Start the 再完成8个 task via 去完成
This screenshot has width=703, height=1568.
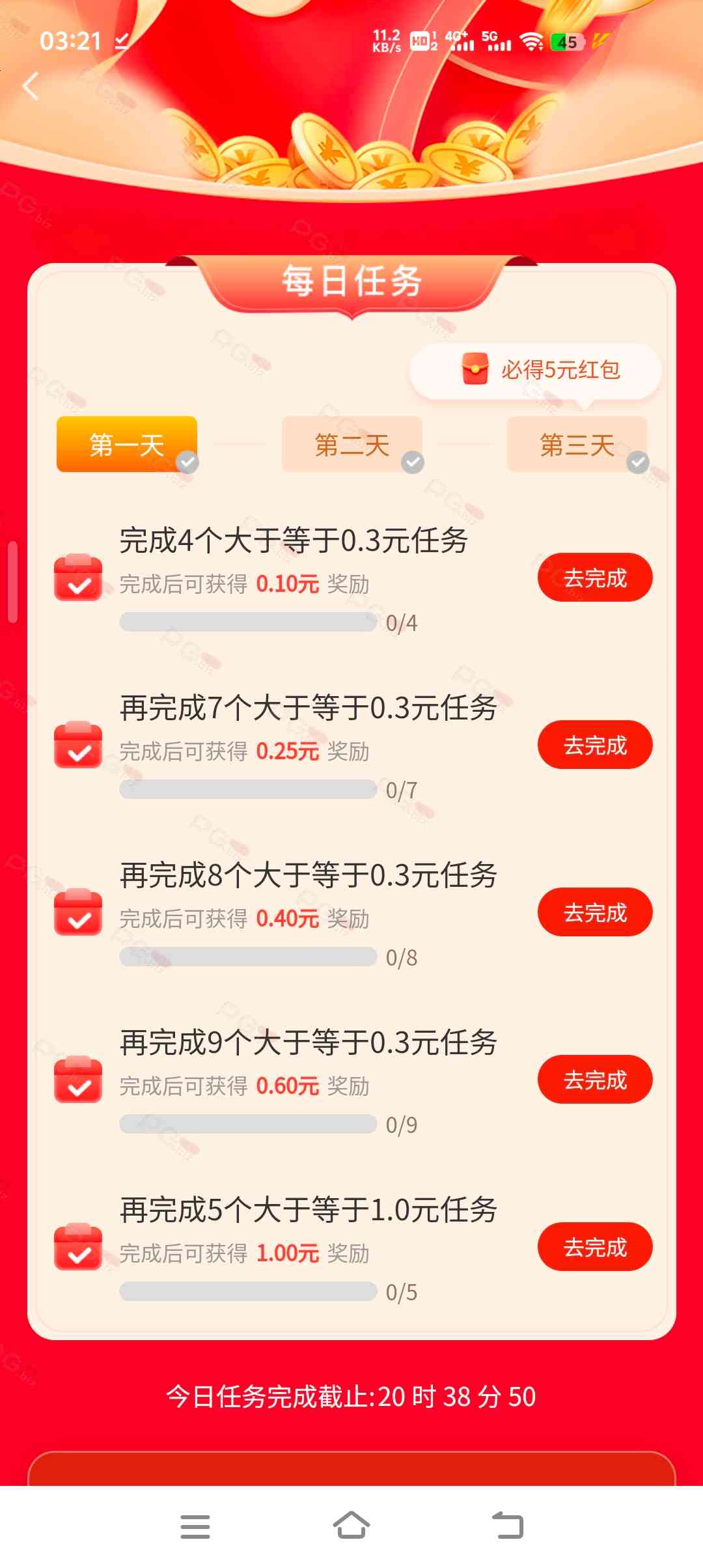pos(594,912)
